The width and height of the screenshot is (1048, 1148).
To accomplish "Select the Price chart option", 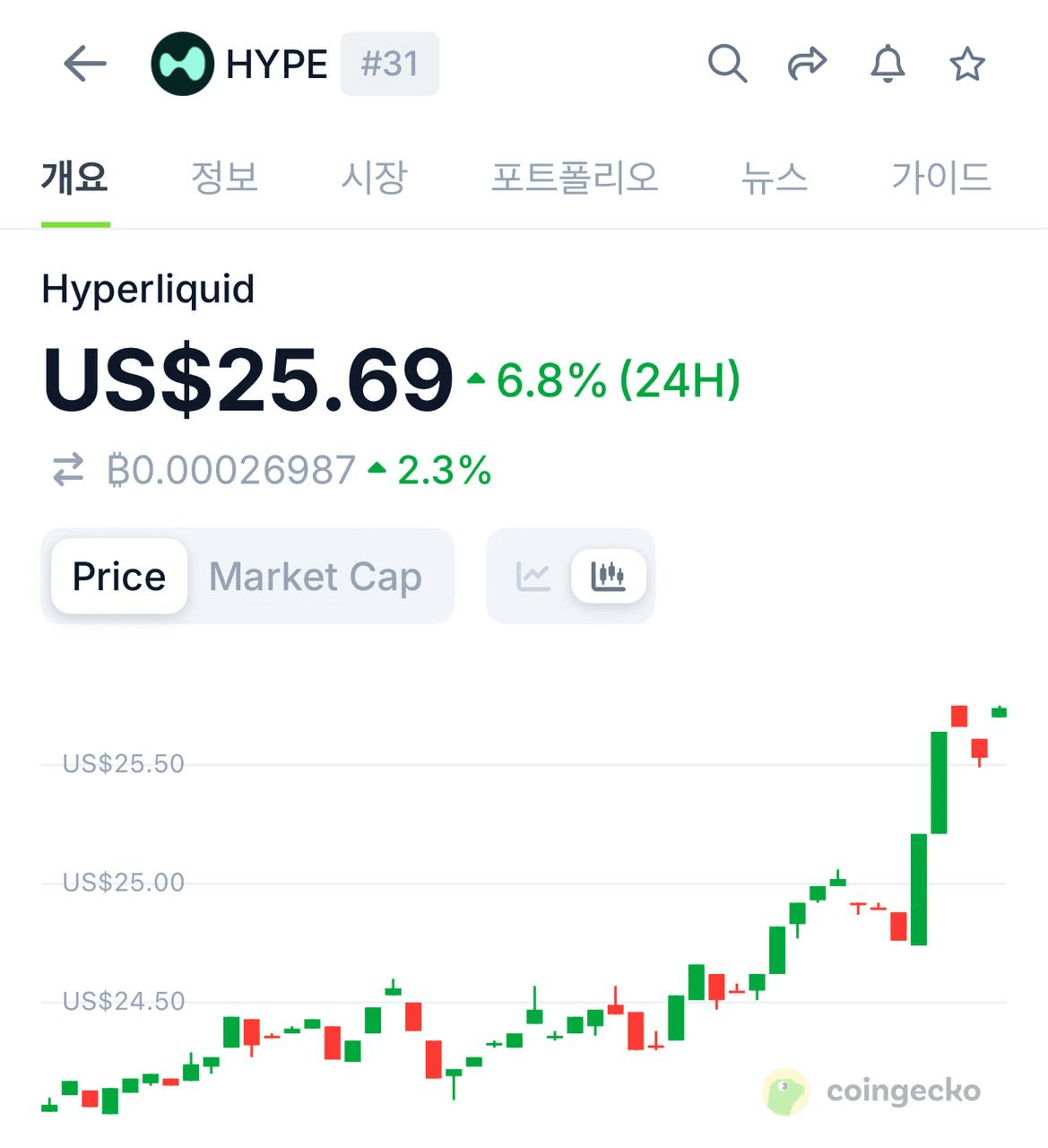I will coord(119,577).
